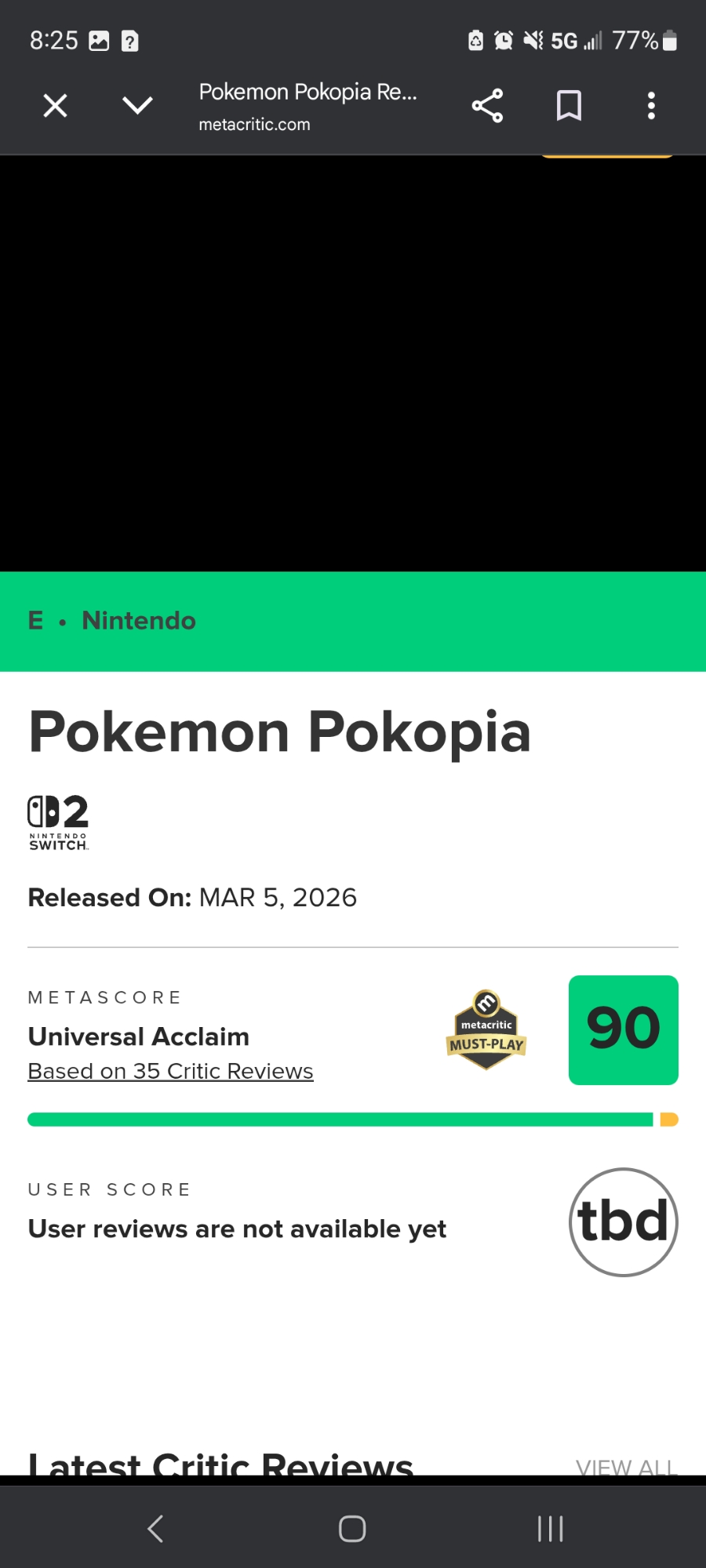Close the browser custom tab
The image size is (706, 1568).
click(x=55, y=105)
